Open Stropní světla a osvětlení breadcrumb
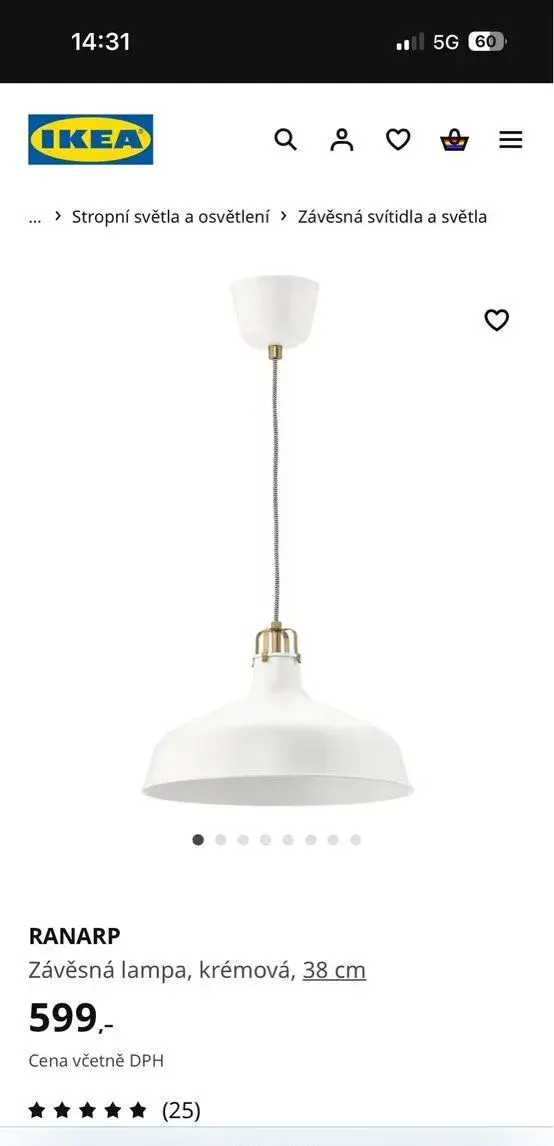The height and width of the screenshot is (1146, 554). [x=170, y=216]
